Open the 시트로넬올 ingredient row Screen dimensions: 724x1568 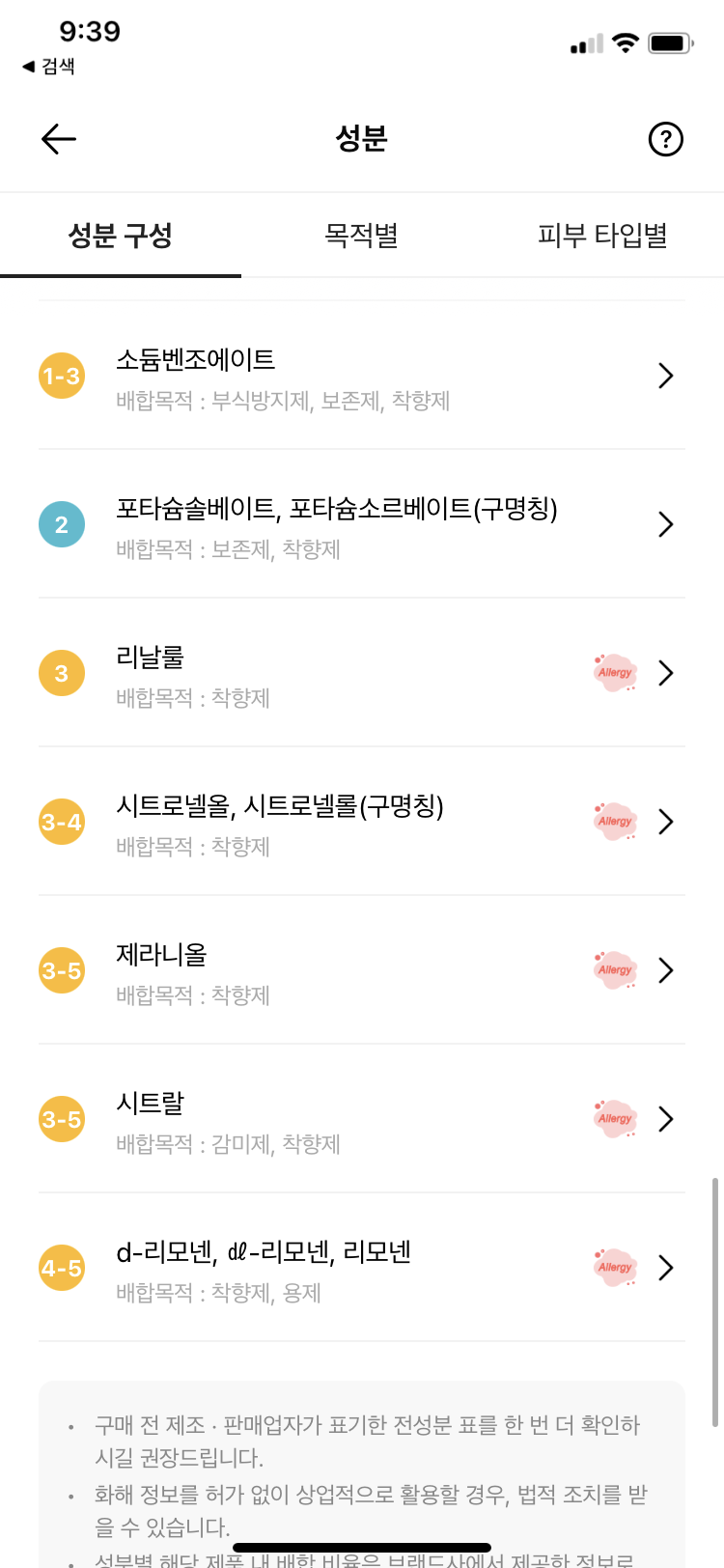tap(362, 822)
